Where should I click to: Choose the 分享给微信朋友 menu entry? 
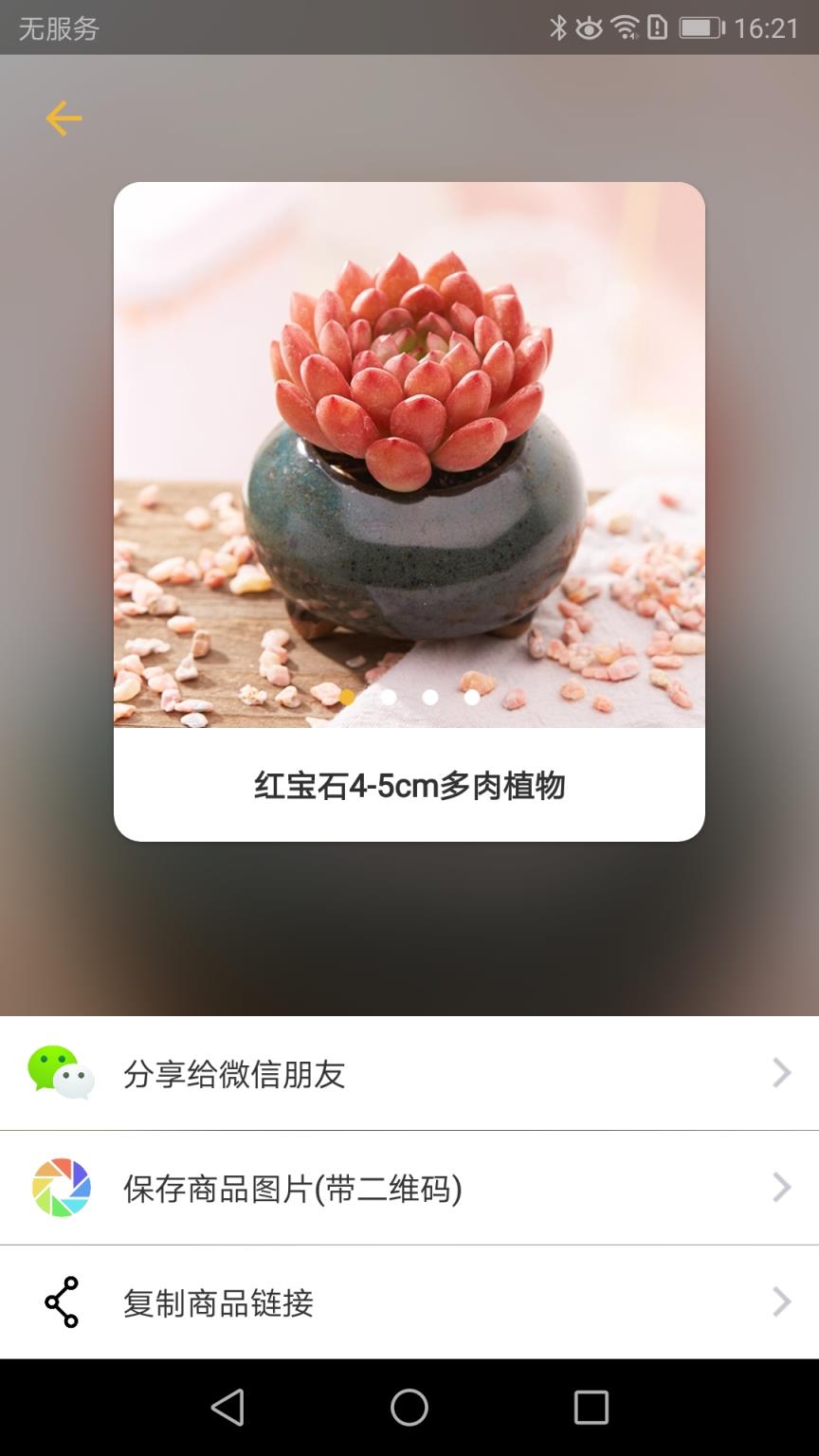click(234, 1072)
